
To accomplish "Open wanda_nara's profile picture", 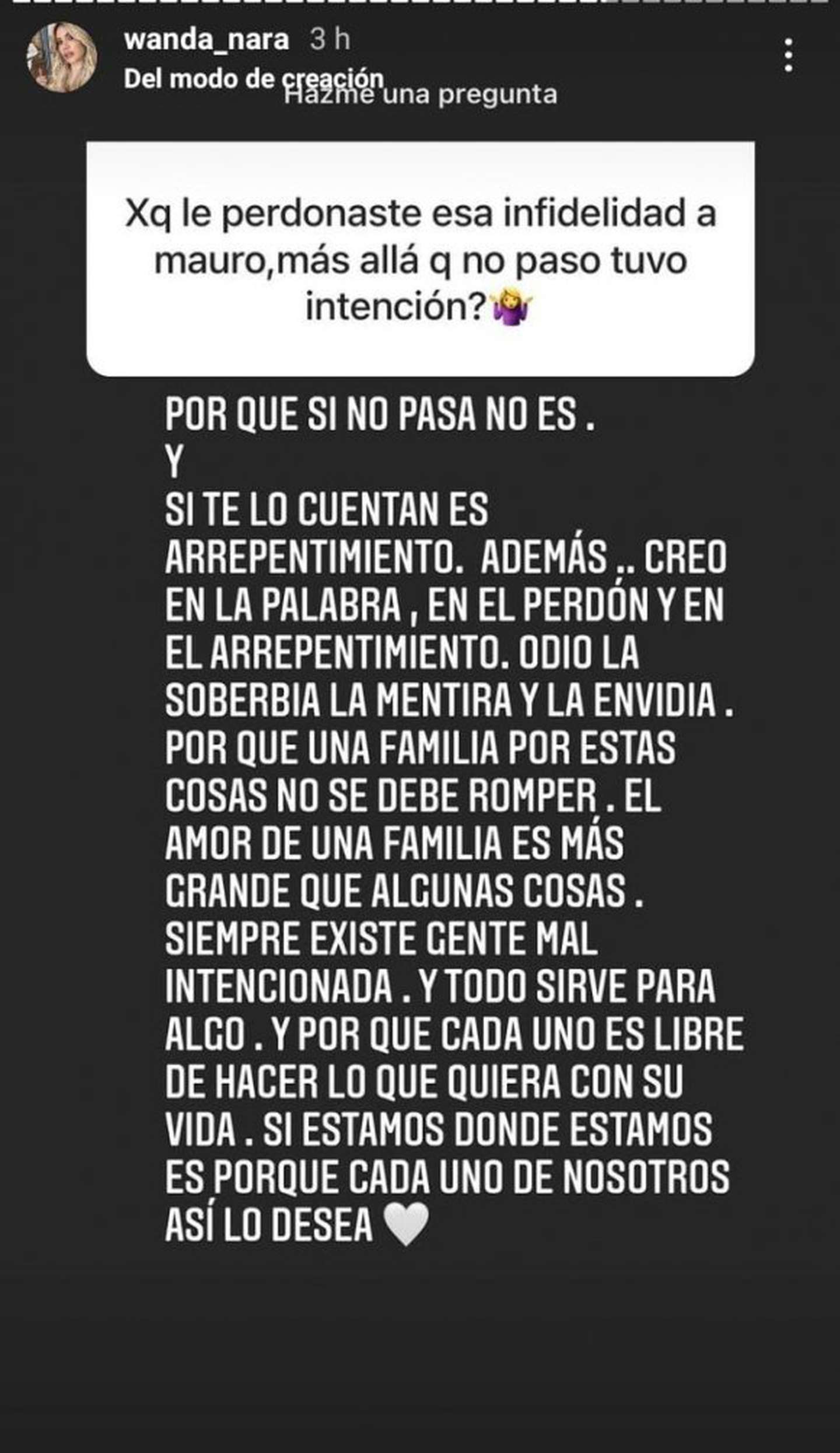I will pyautogui.click(x=62, y=57).
